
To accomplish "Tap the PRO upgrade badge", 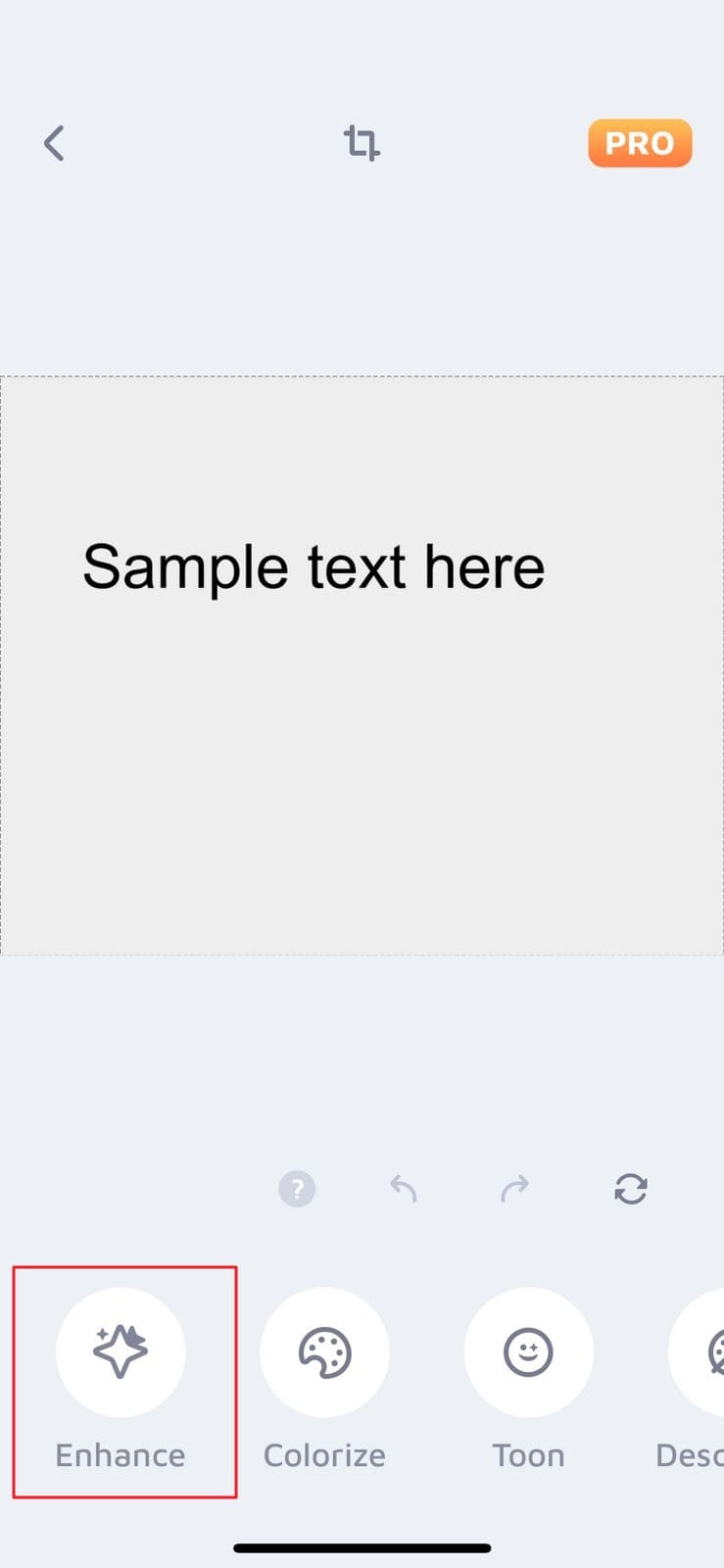I will (x=640, y=143).
